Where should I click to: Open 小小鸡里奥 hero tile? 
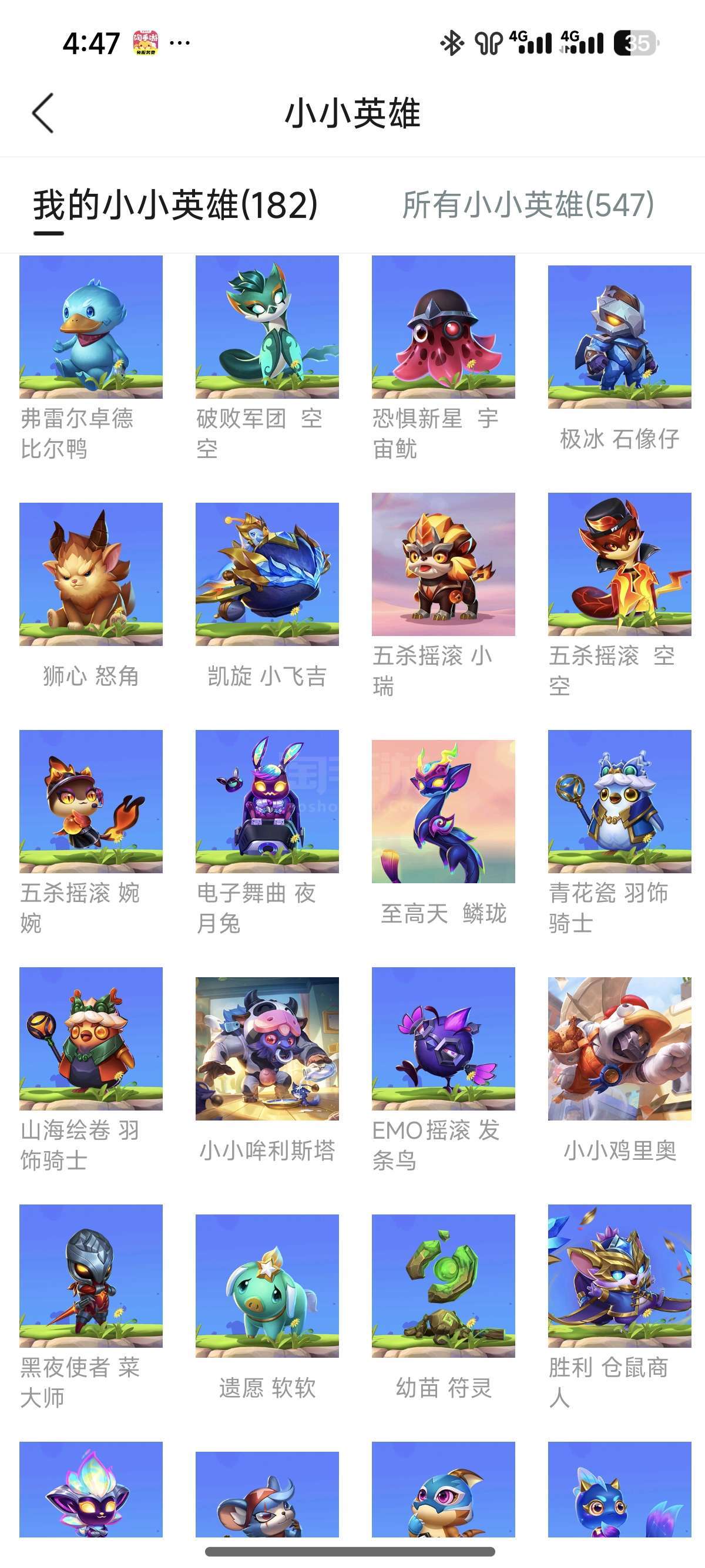pyautogui.click(x=619, y=1048)
